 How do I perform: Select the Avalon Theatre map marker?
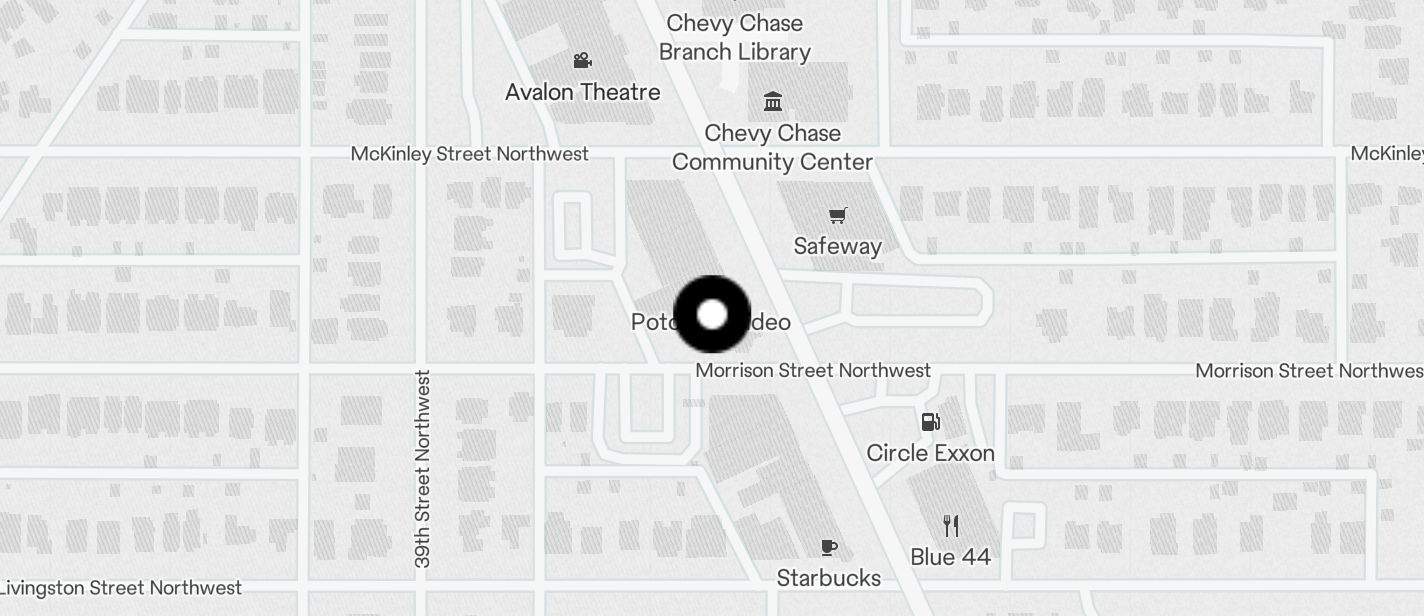click(583, 62)
